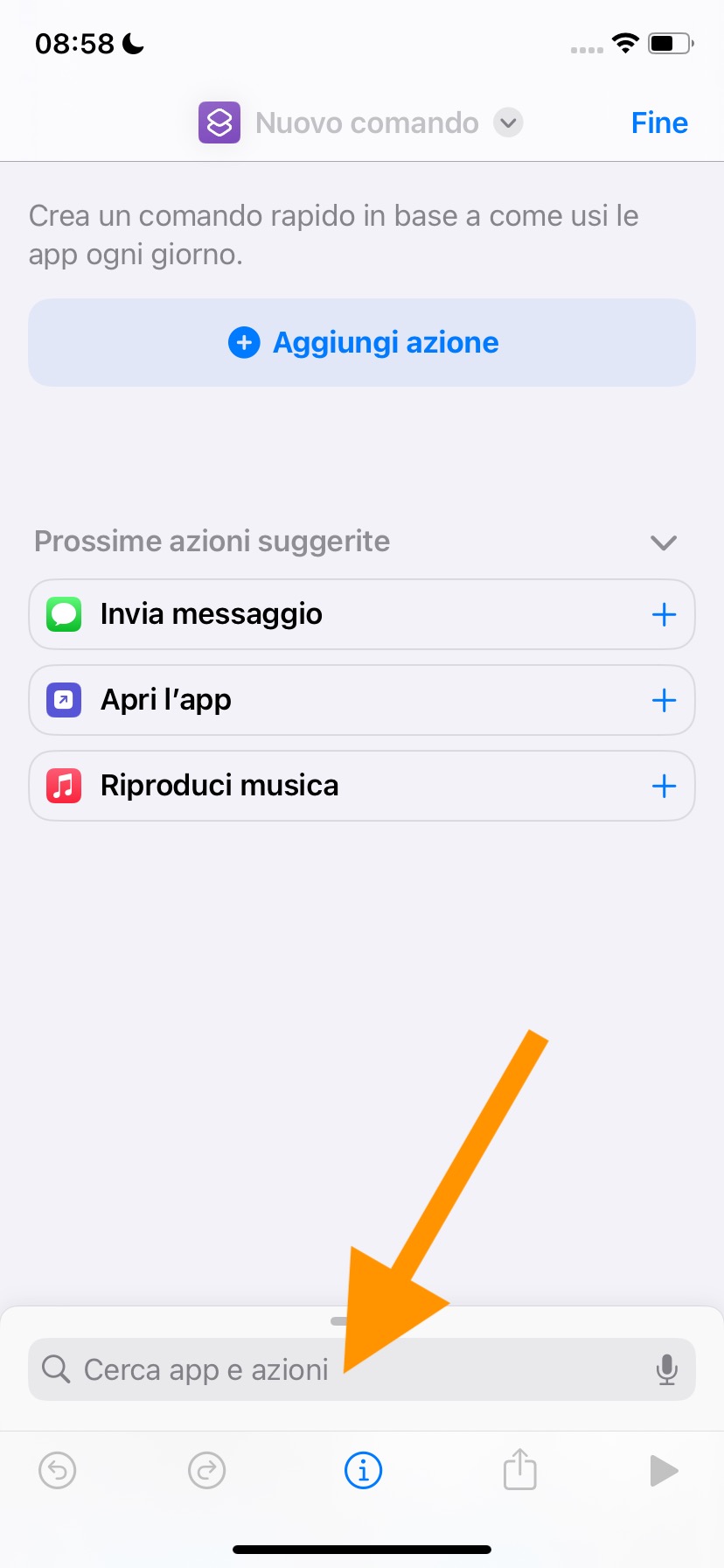Redo the last undone change

point(207,1471)
